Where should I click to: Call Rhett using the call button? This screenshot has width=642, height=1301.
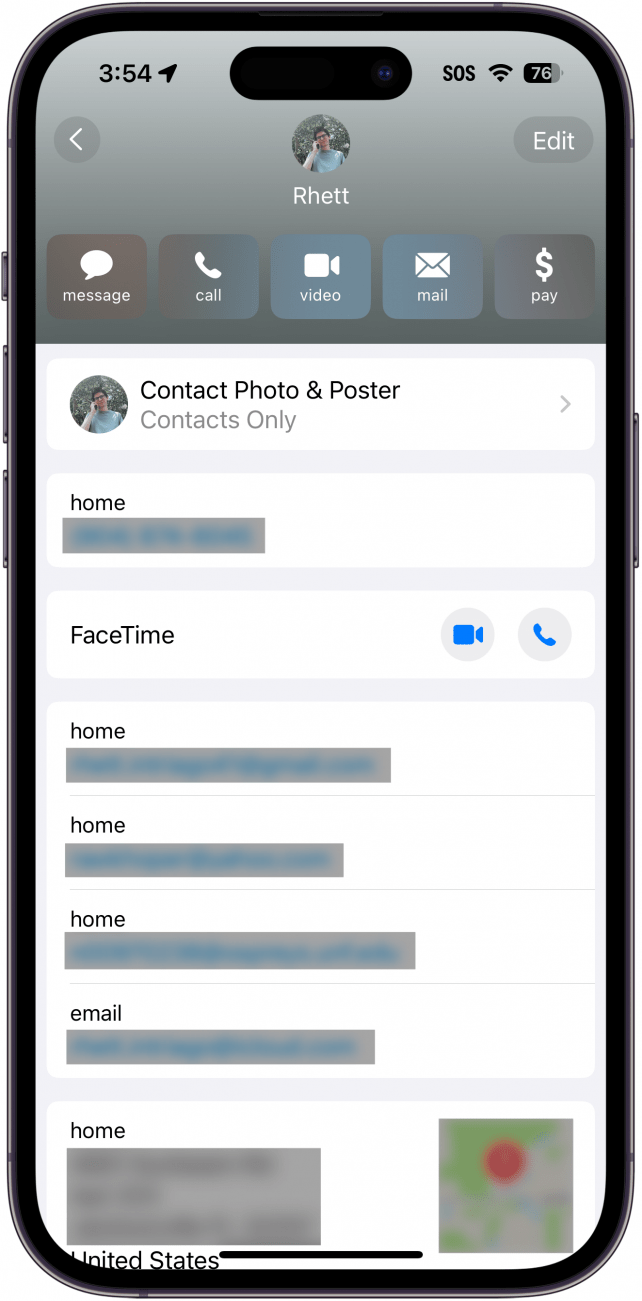pyautogui.click(x=208, y=277)
